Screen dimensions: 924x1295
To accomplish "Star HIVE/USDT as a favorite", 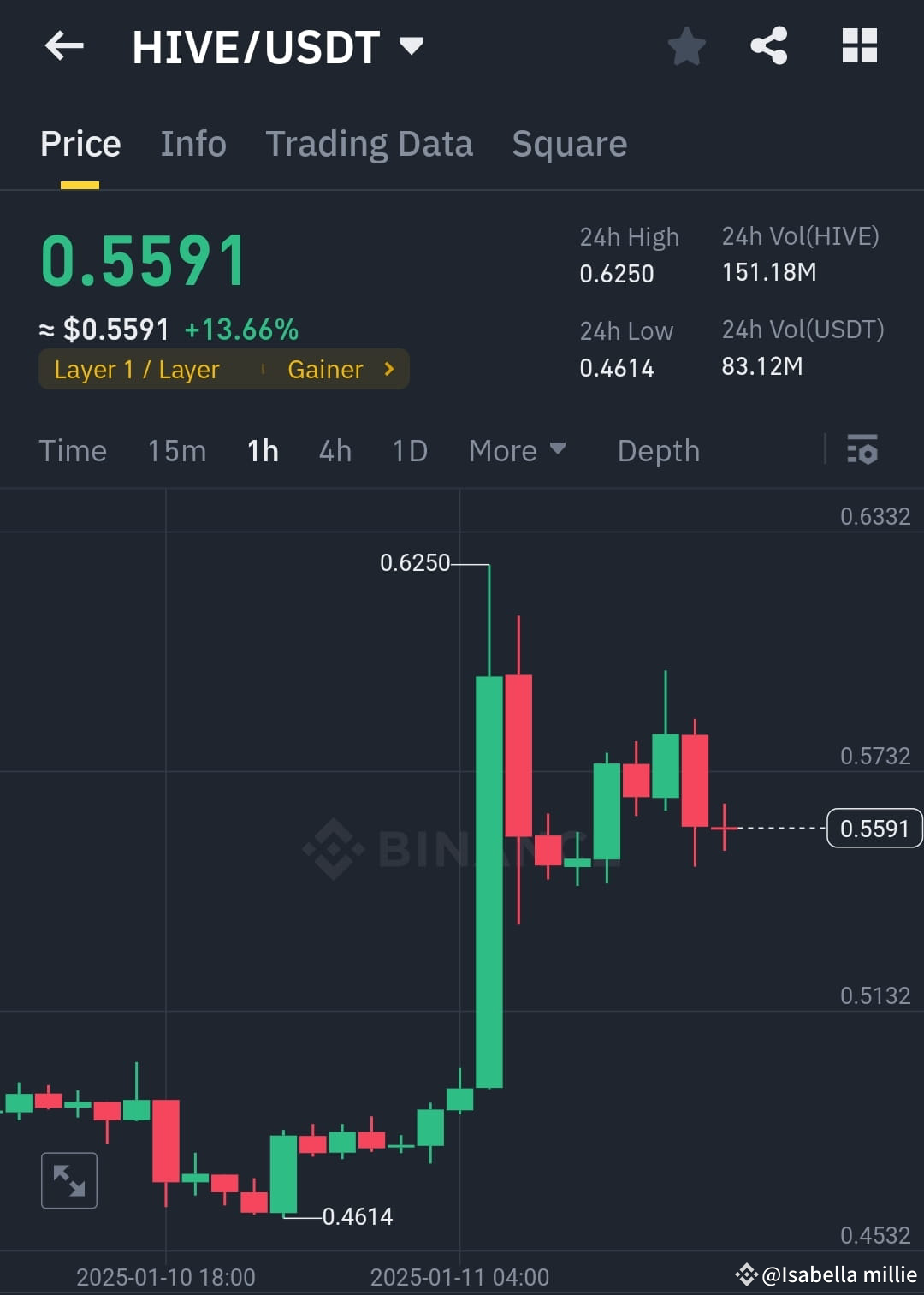I will (686, 47).
